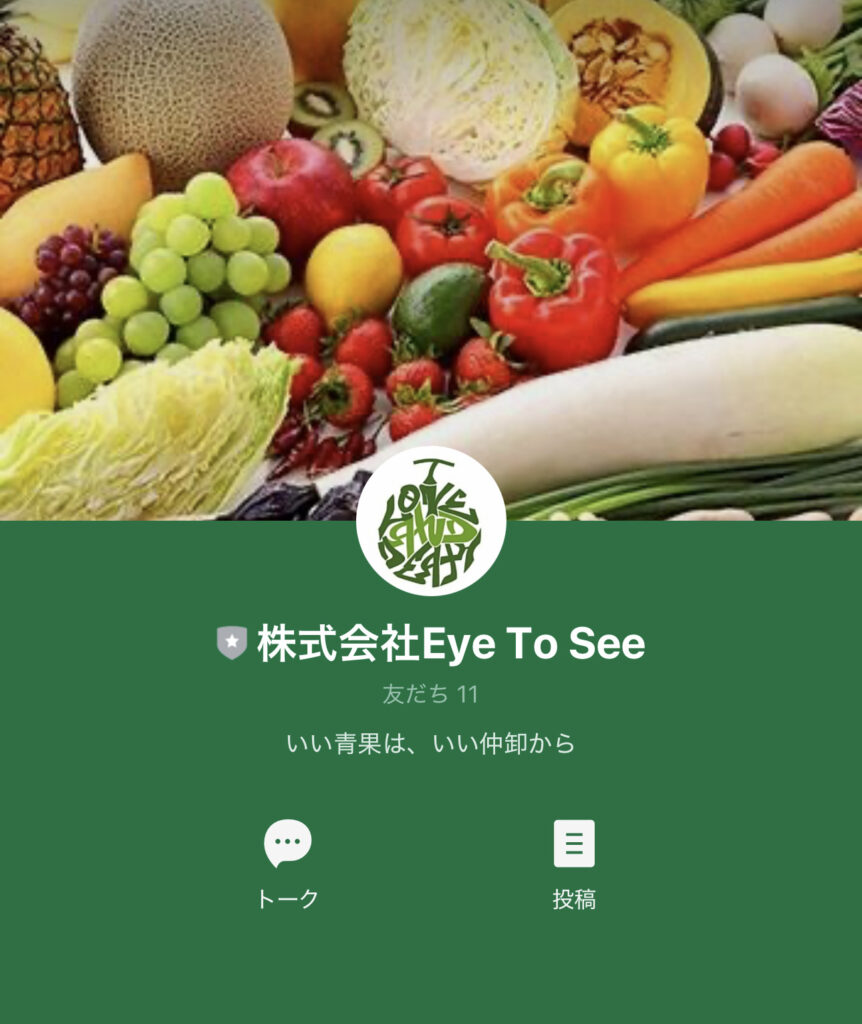This screenshot has width=862, height=1024.
Task: Open the round profile picture
Action: click(431, 521)
